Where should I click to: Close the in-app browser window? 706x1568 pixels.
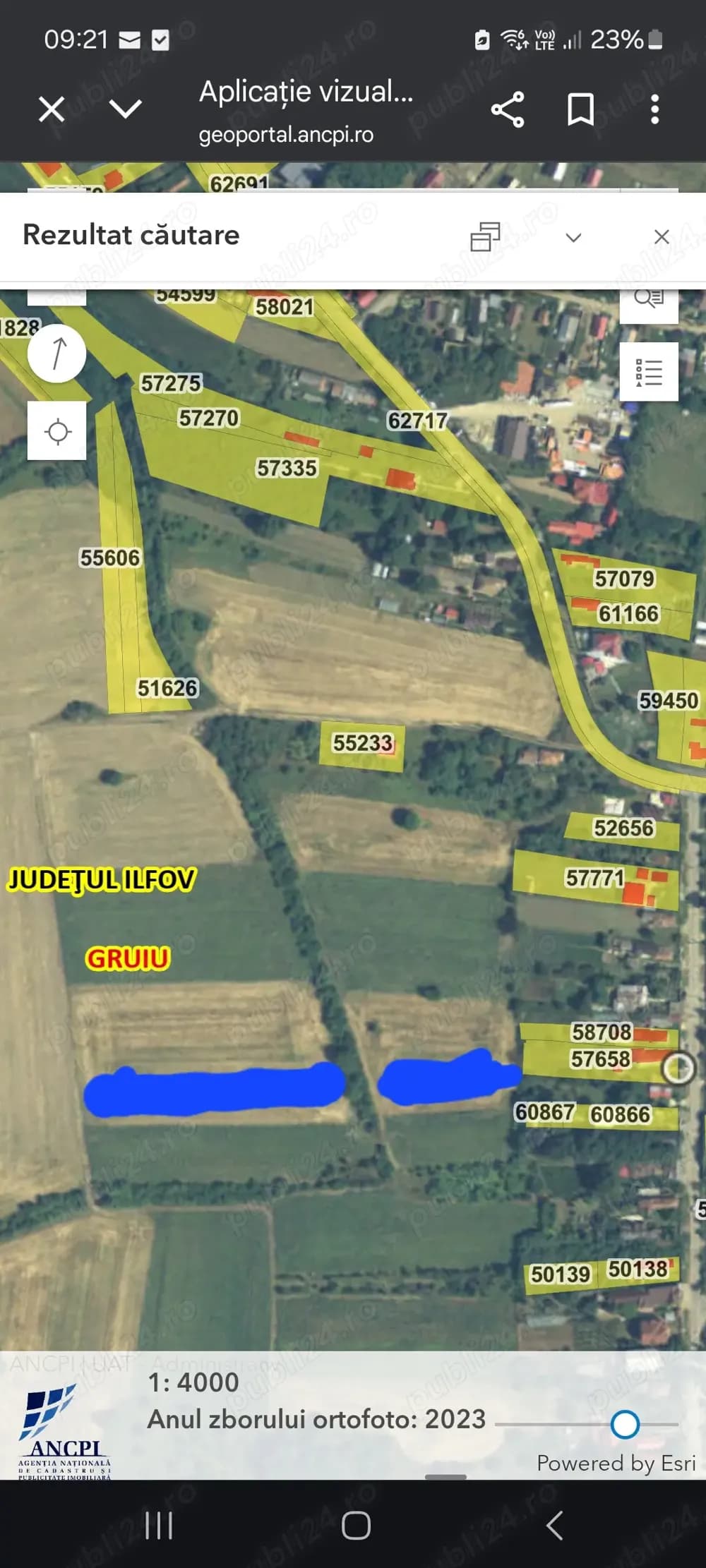point(50,109)
